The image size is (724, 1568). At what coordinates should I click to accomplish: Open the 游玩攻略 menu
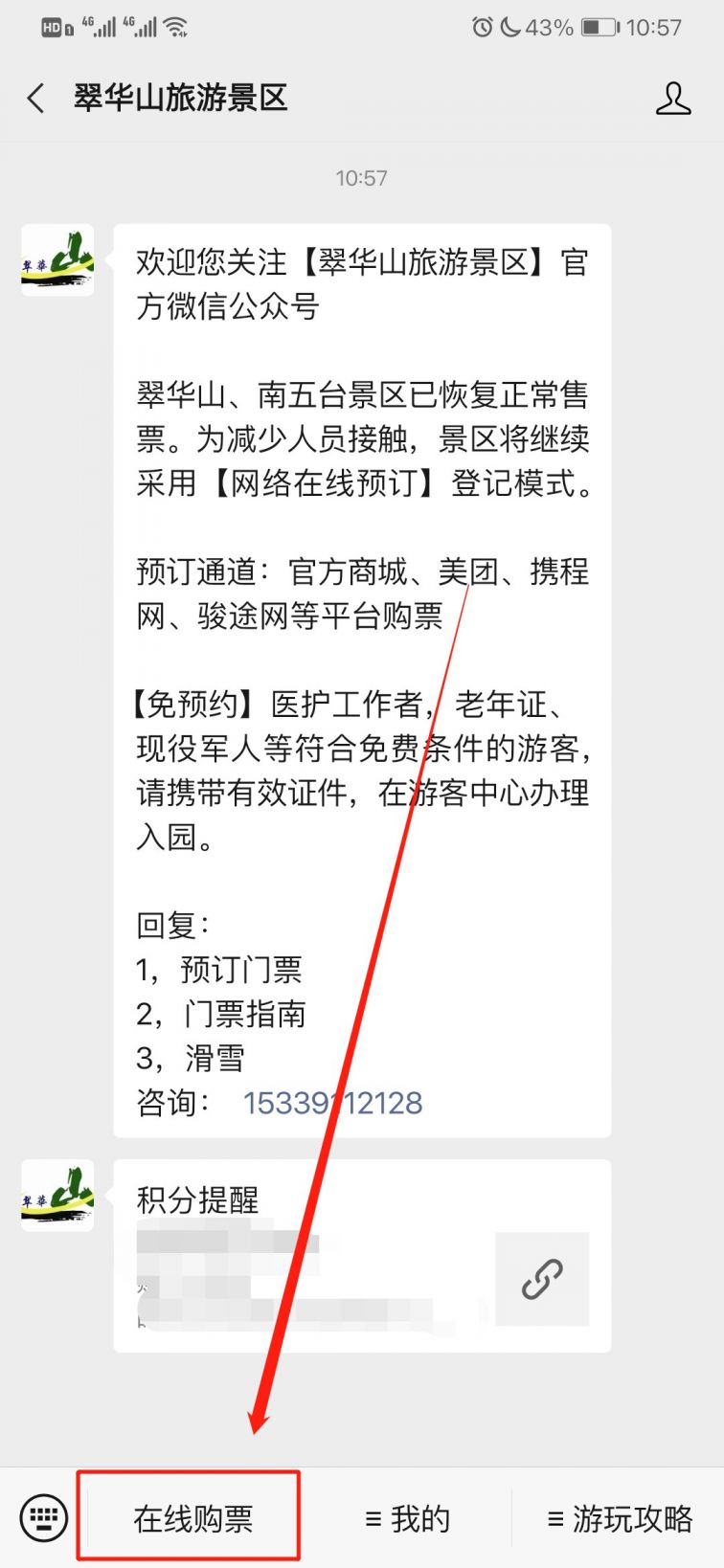[x=619, y=1518]
